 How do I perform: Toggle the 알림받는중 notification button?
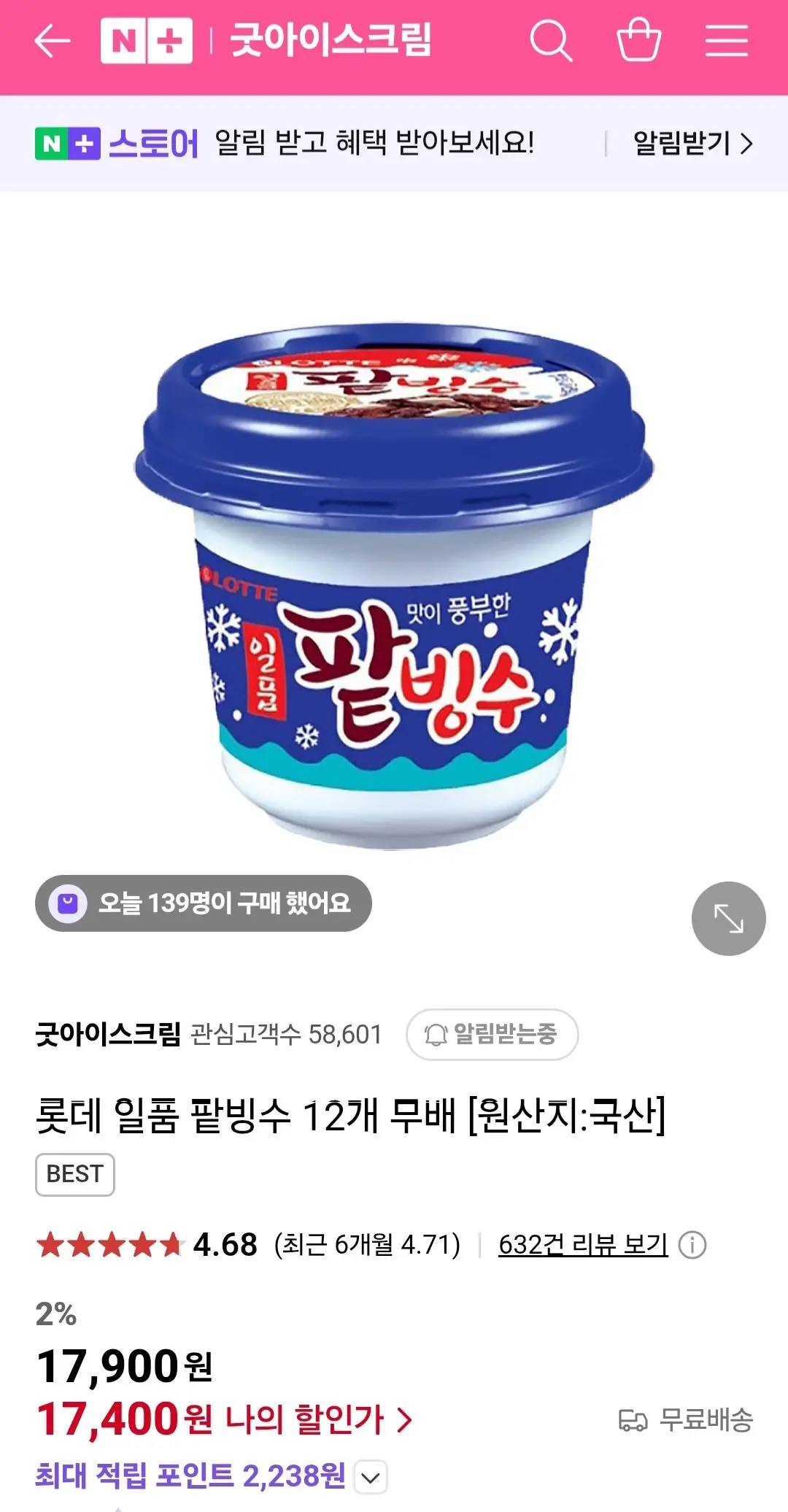[492, 1035]
